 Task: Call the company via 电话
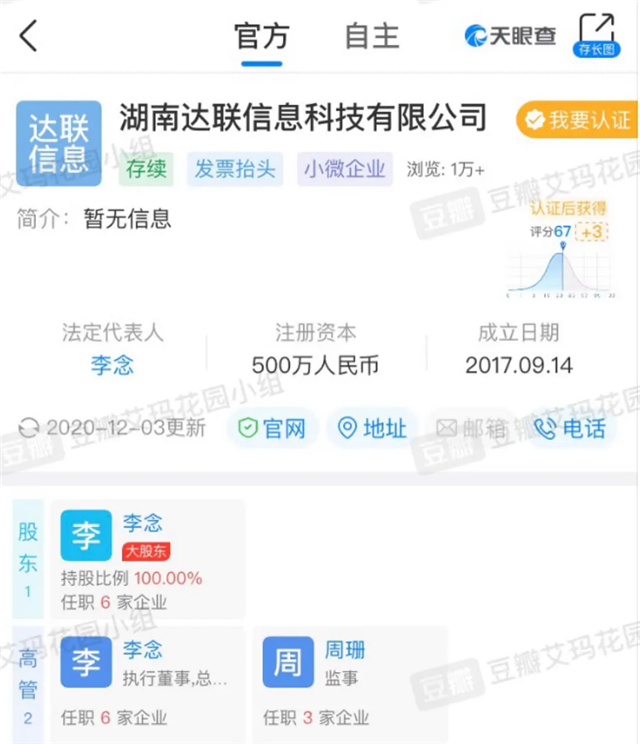point(570,429)
